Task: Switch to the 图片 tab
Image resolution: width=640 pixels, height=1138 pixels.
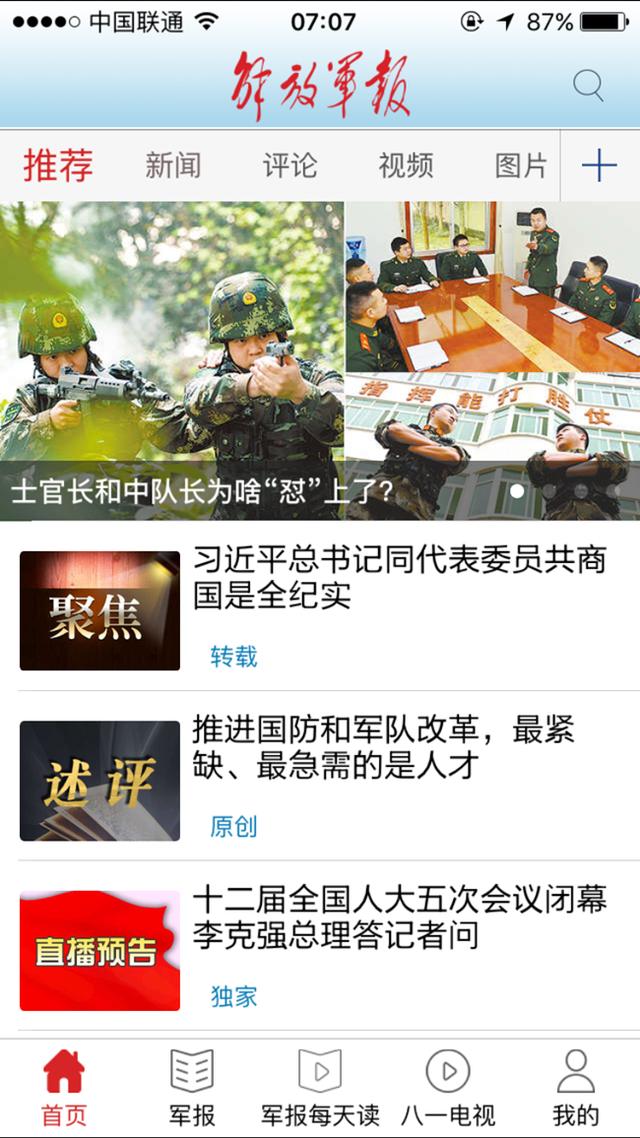Action: (x=521, y=166)
